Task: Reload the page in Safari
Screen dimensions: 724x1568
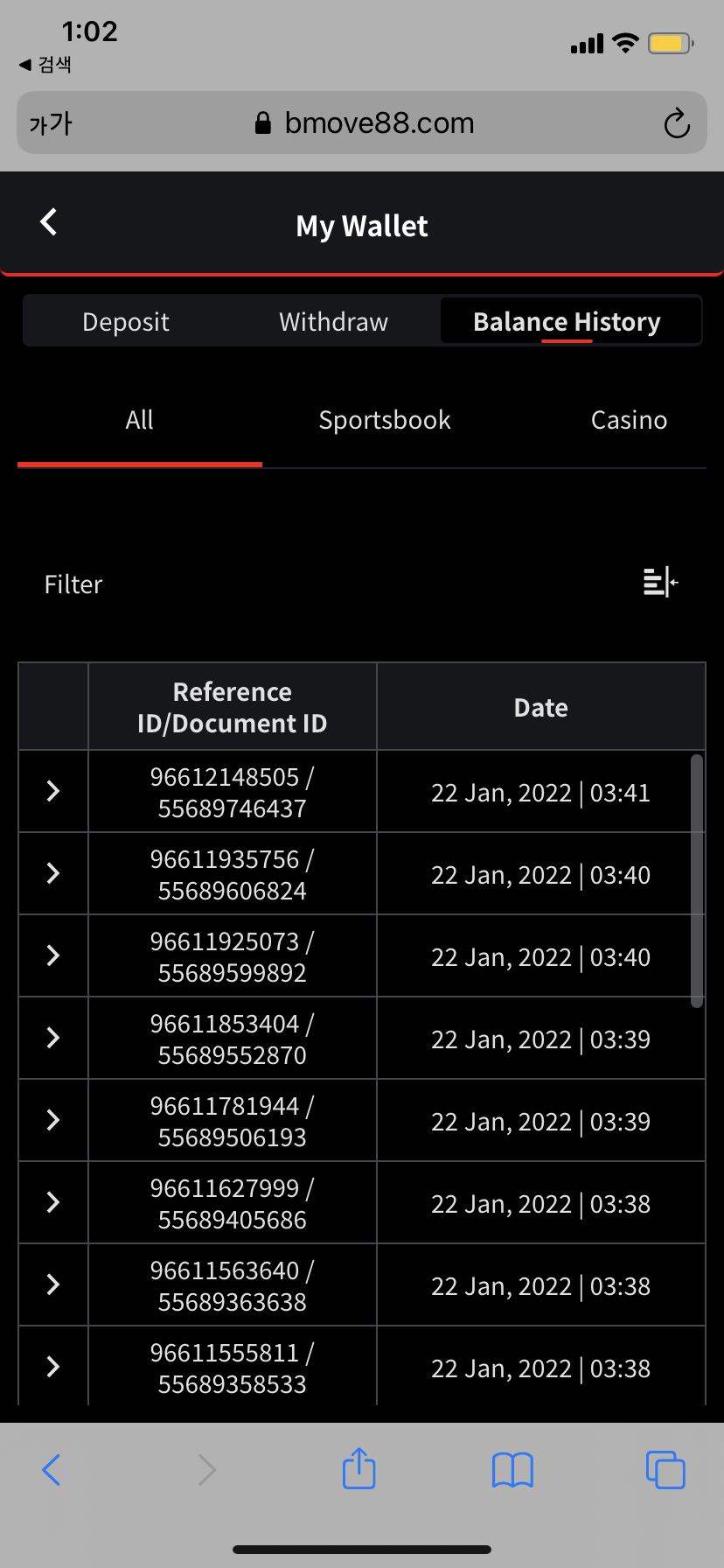Action: point(677,123)
